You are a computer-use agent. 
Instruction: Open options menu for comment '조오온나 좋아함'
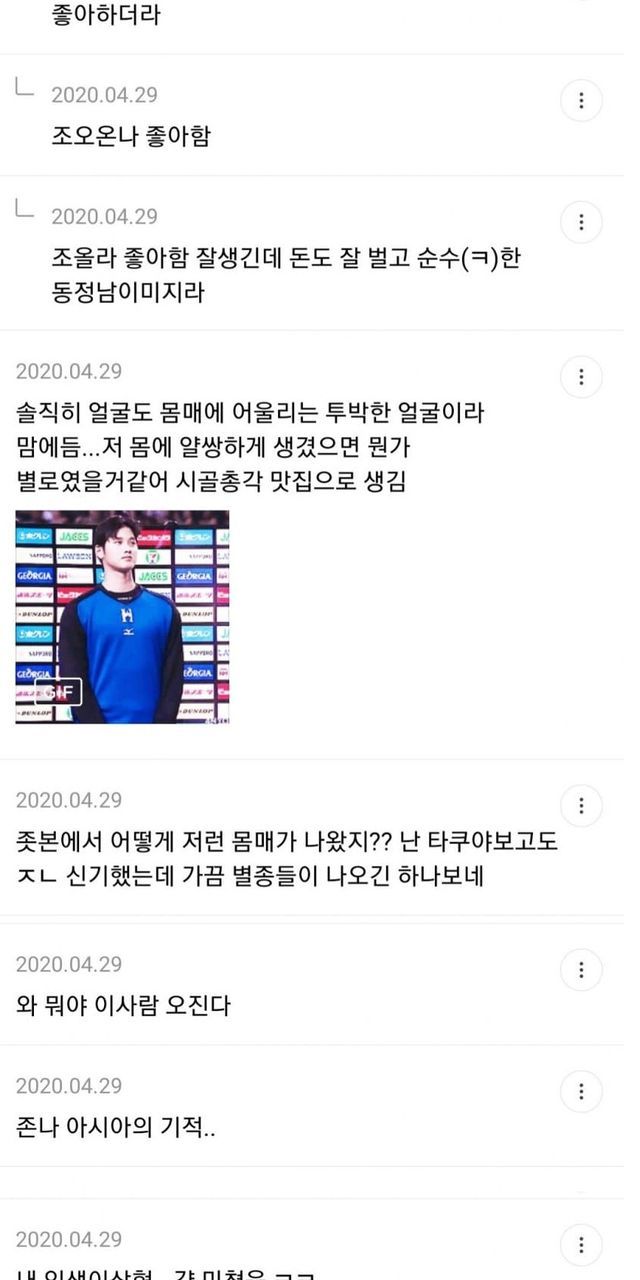coord(581,100)
